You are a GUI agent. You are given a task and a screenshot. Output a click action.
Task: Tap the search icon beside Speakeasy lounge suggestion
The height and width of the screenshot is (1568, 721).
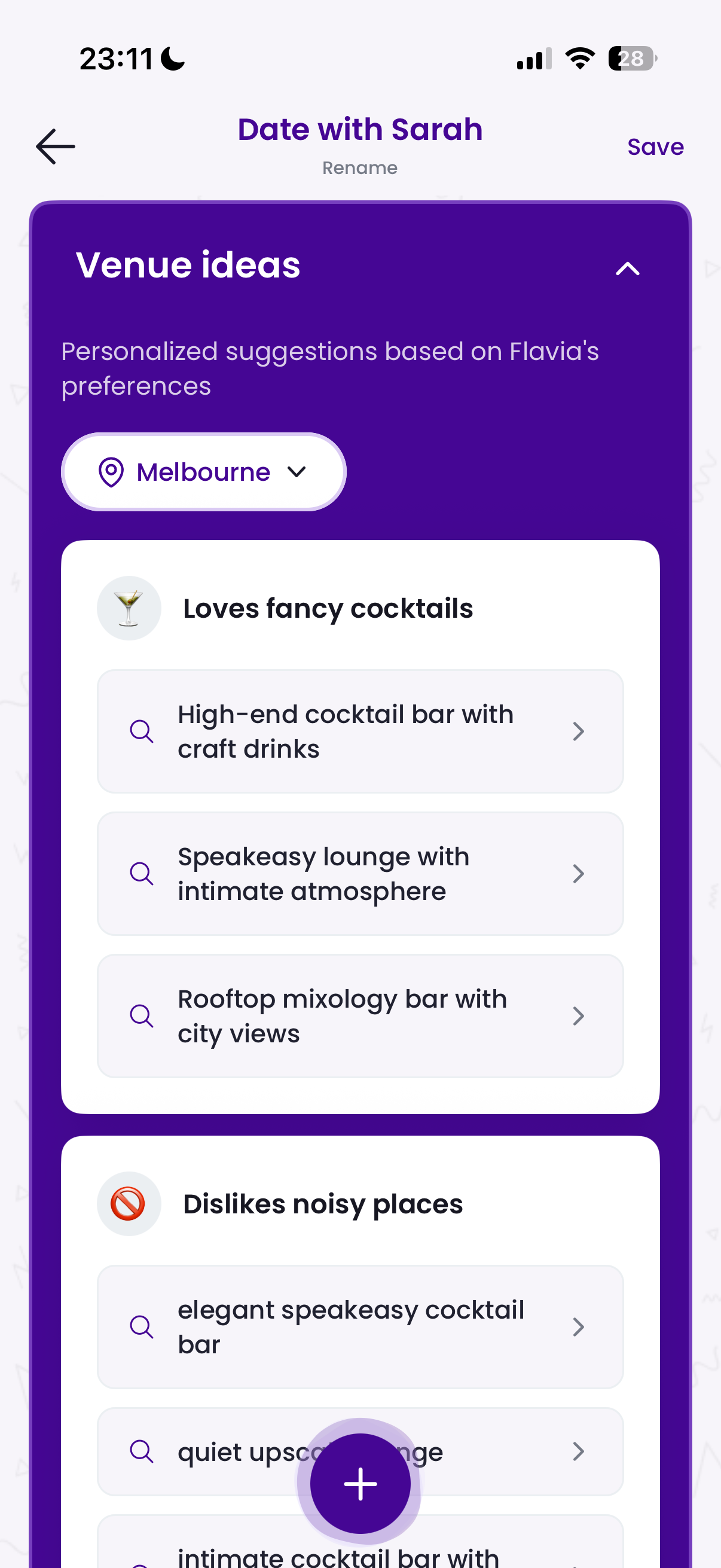point(142,873)
